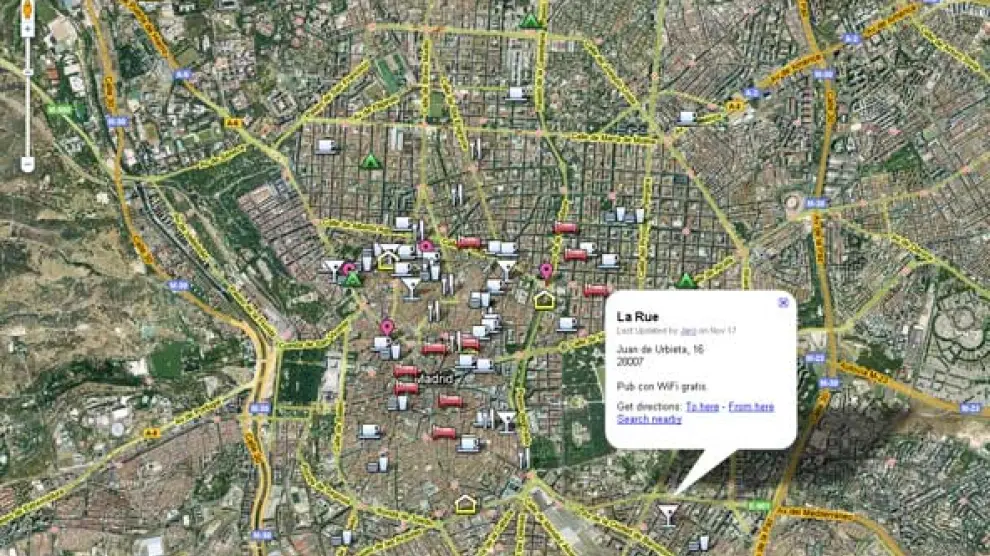Zoom in with the plus button

[x=27, y=27]
